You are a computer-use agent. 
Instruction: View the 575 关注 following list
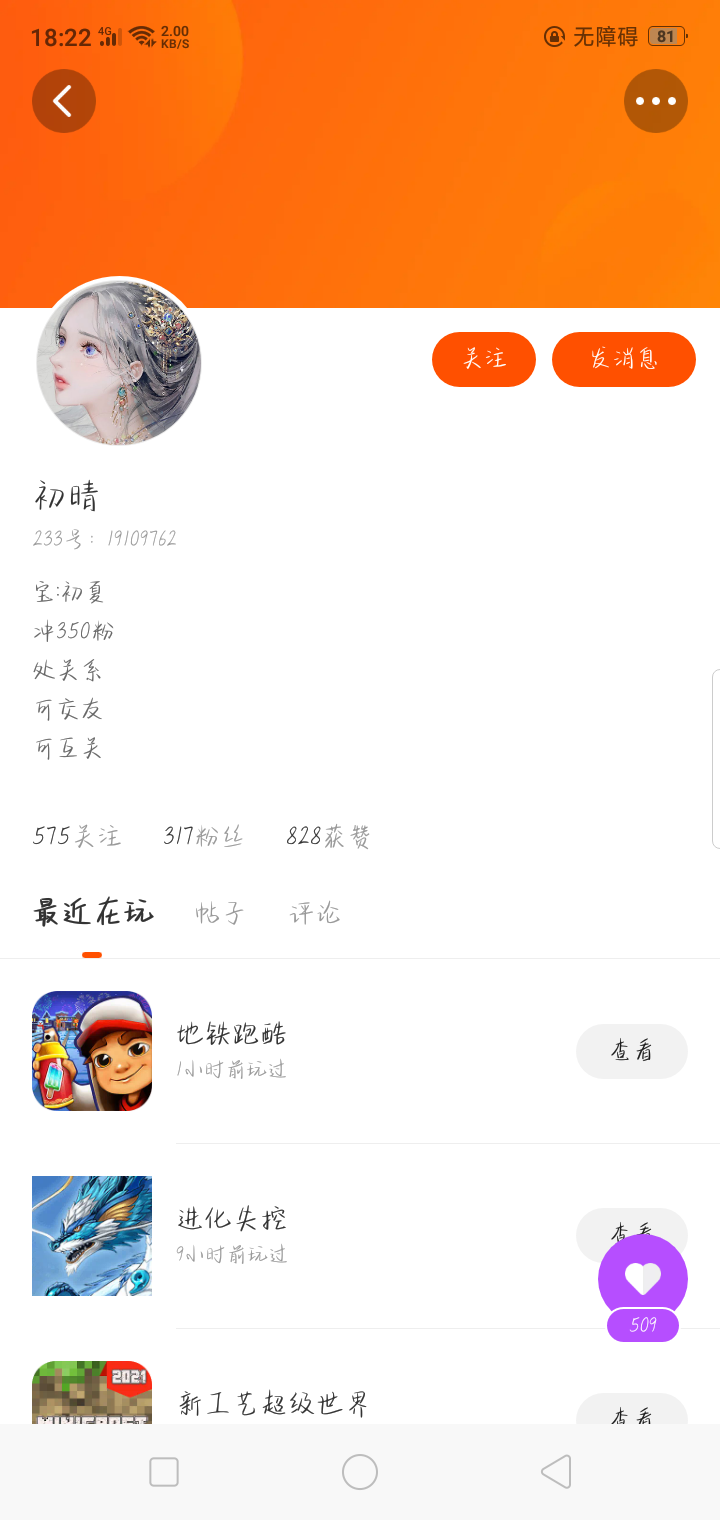[77, 837]
